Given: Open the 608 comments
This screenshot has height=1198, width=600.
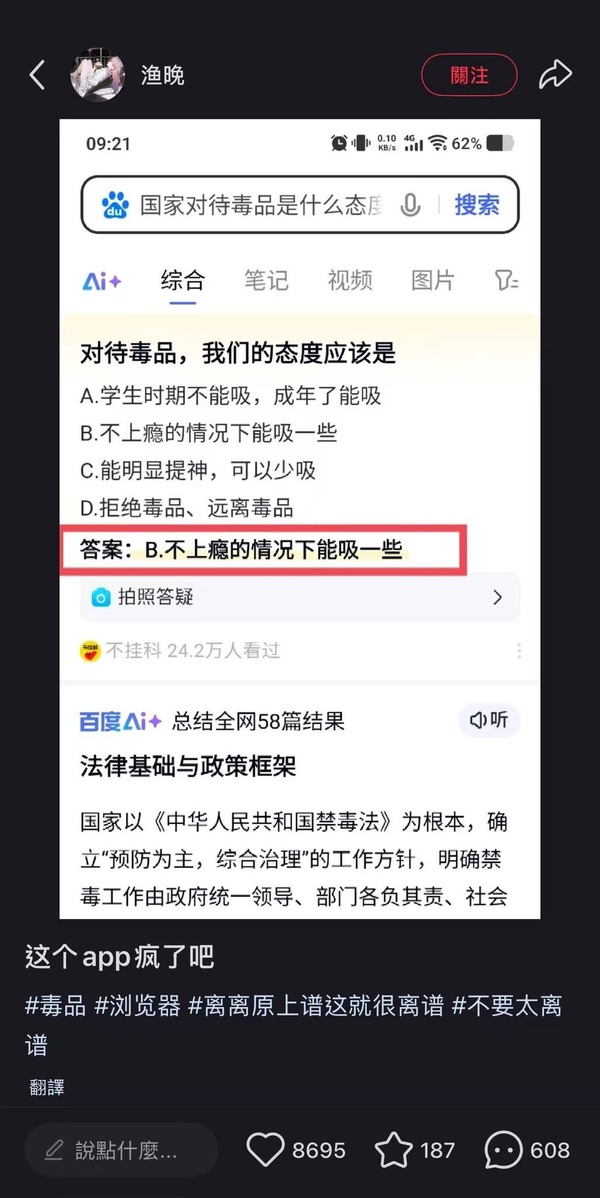Looking at the screenshot, I should 504,1150.
